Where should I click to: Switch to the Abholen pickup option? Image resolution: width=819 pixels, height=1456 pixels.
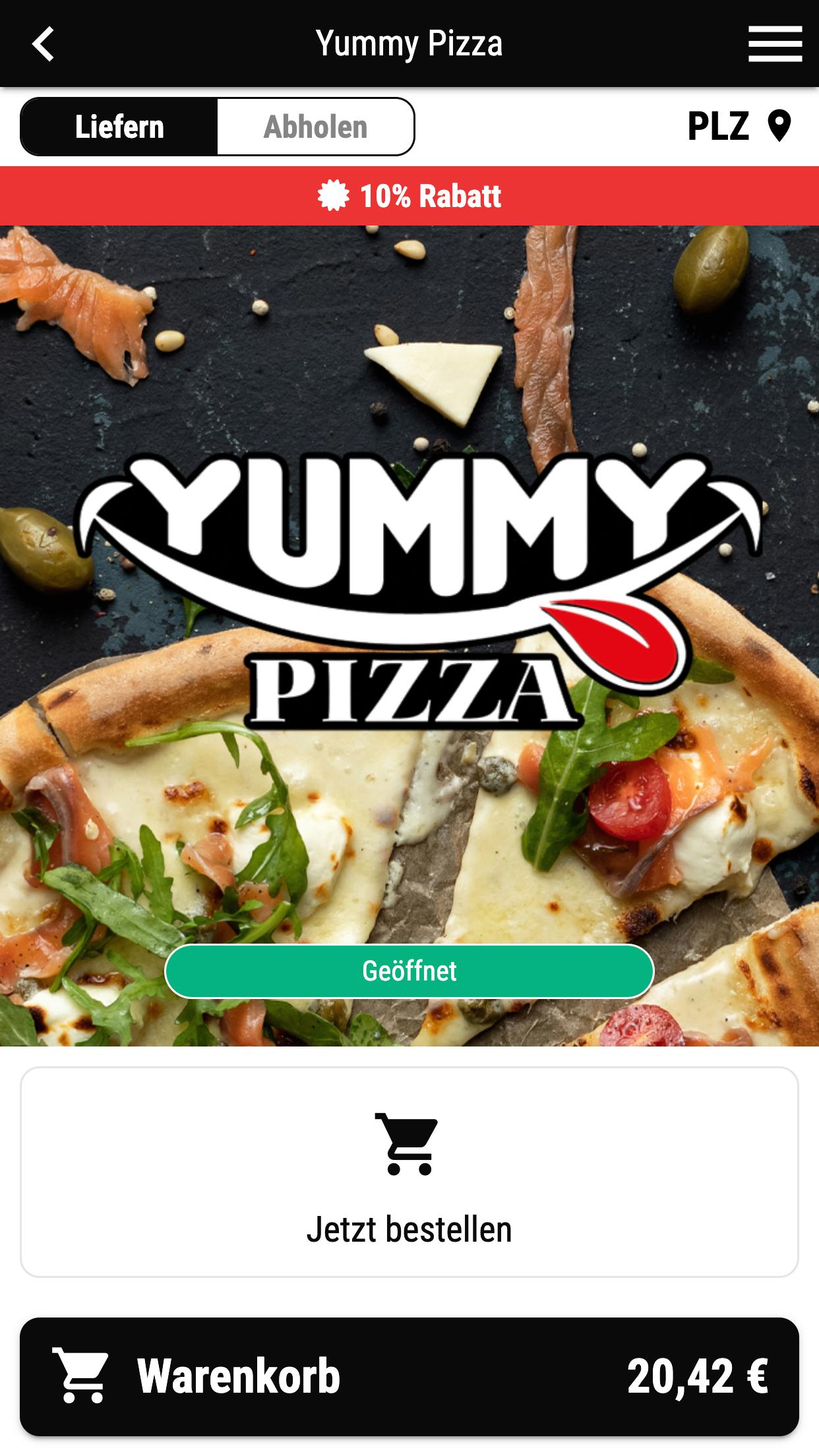click(315, 127)
